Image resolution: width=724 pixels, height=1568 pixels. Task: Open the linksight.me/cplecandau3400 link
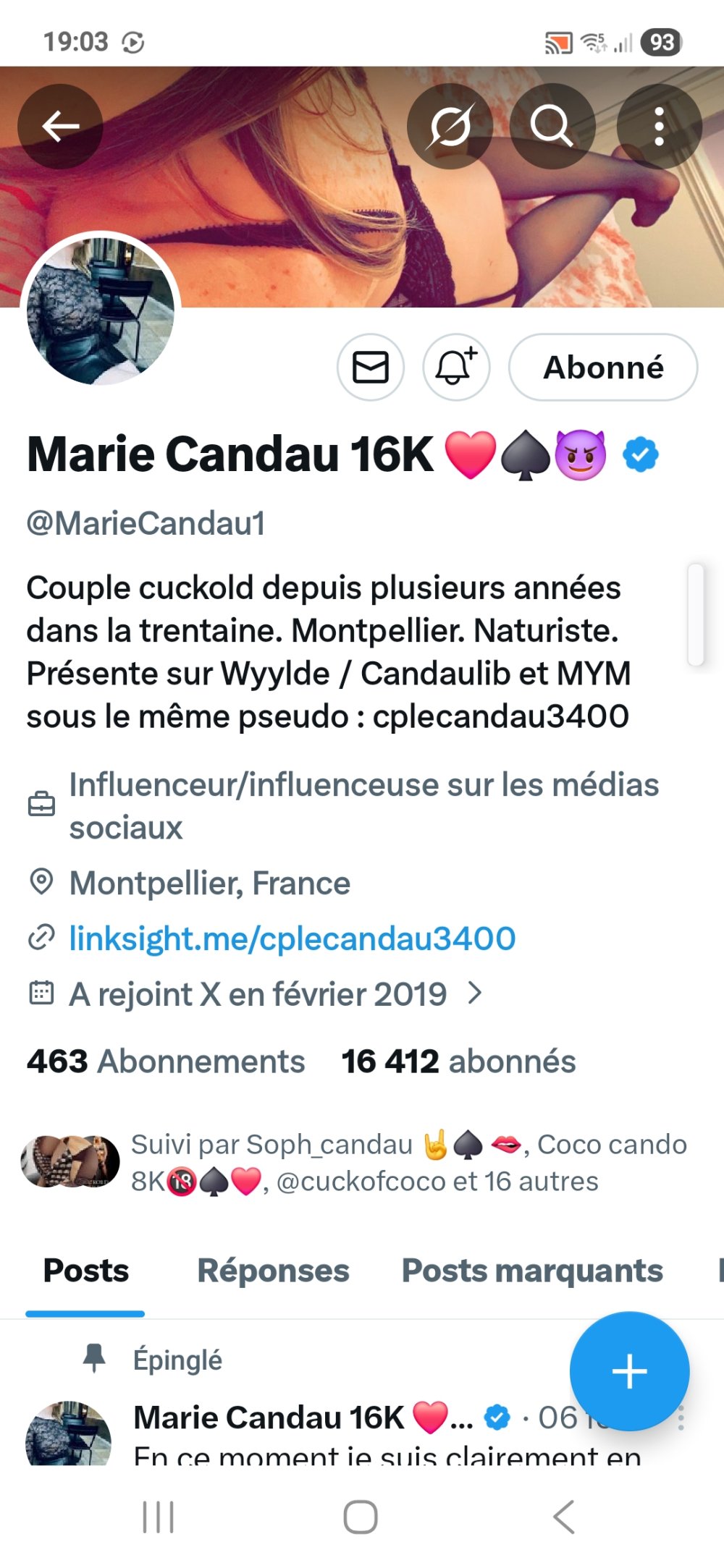[x=292, y=938]
